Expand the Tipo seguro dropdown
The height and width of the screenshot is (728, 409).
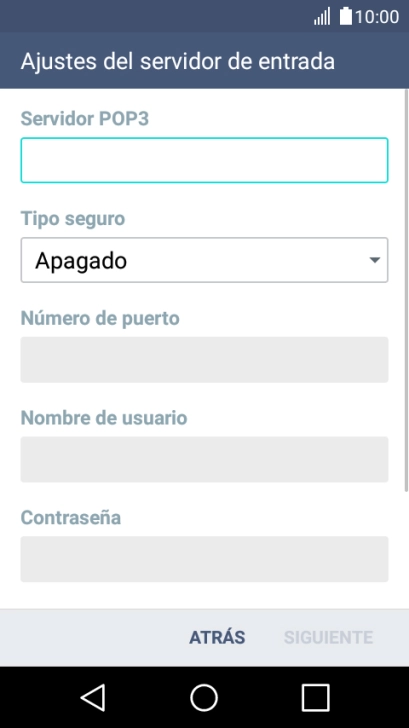204,260
